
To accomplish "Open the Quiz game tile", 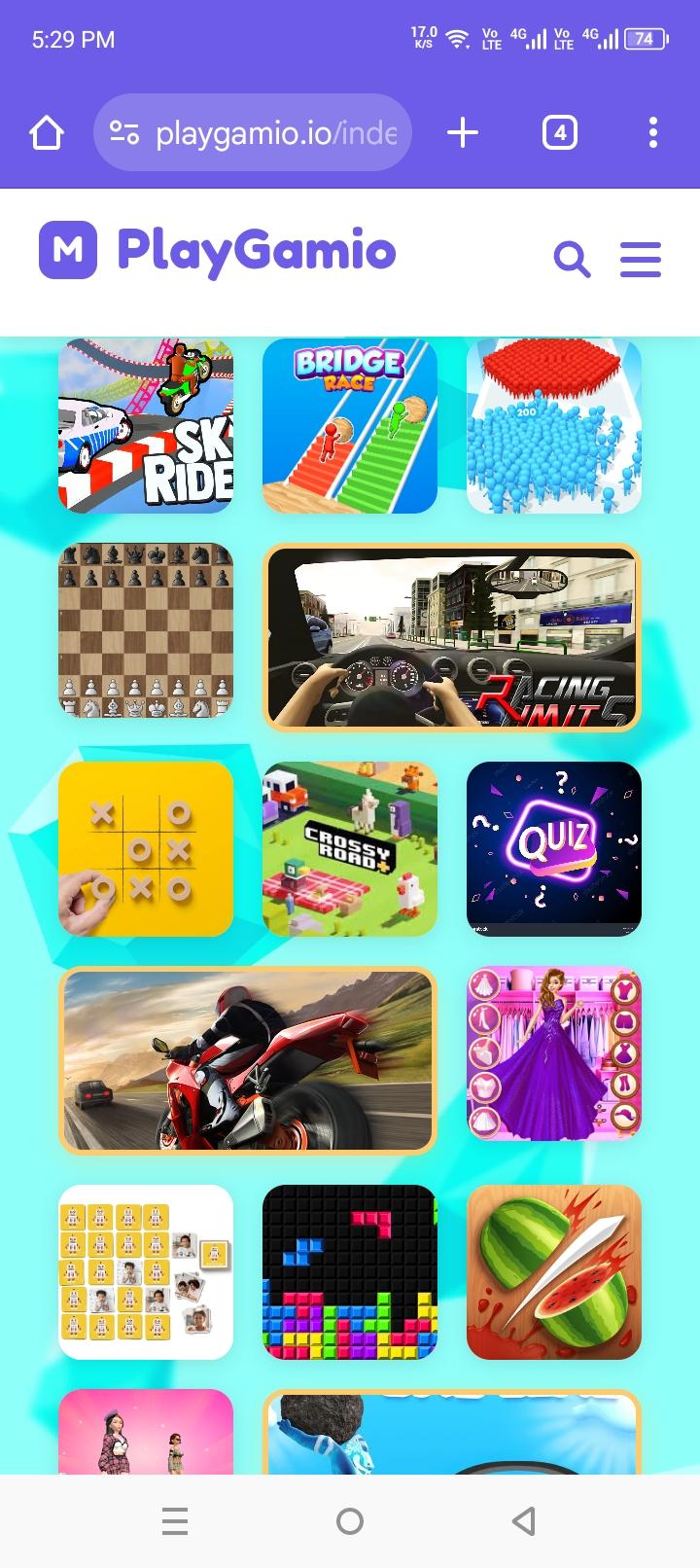I will (554, 849).
